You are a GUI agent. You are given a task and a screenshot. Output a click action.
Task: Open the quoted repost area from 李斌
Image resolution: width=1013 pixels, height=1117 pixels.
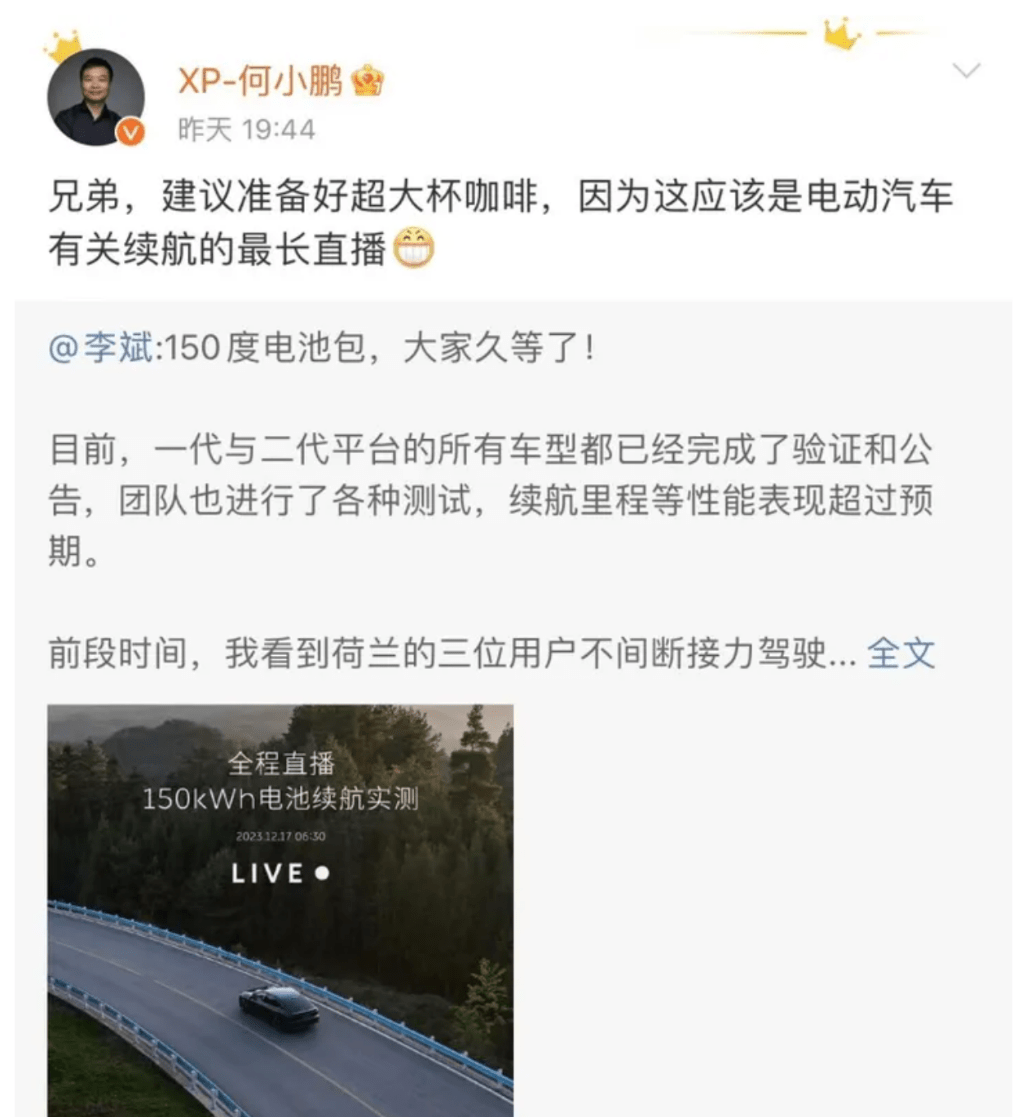500,500
